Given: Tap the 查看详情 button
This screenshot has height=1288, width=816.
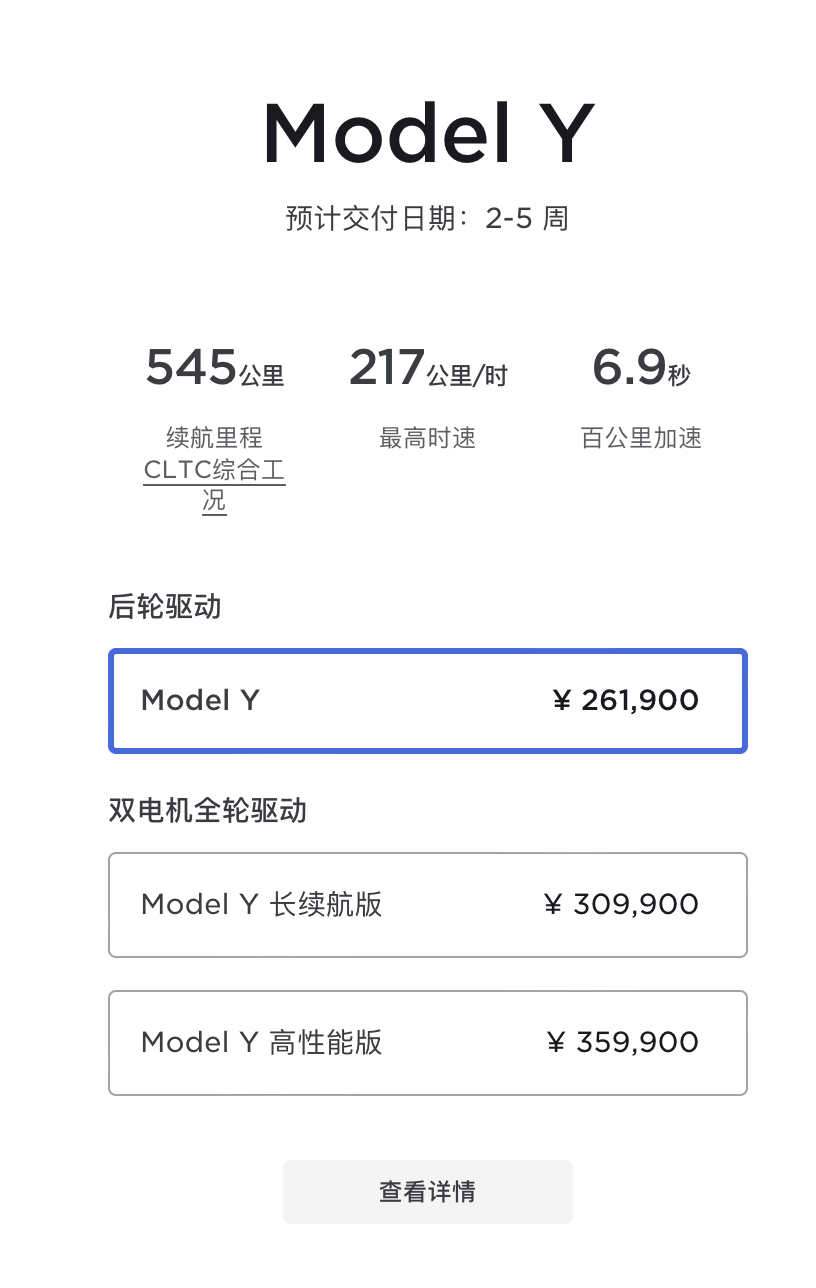Looking at the screenshot, I should coord(427,1191).
